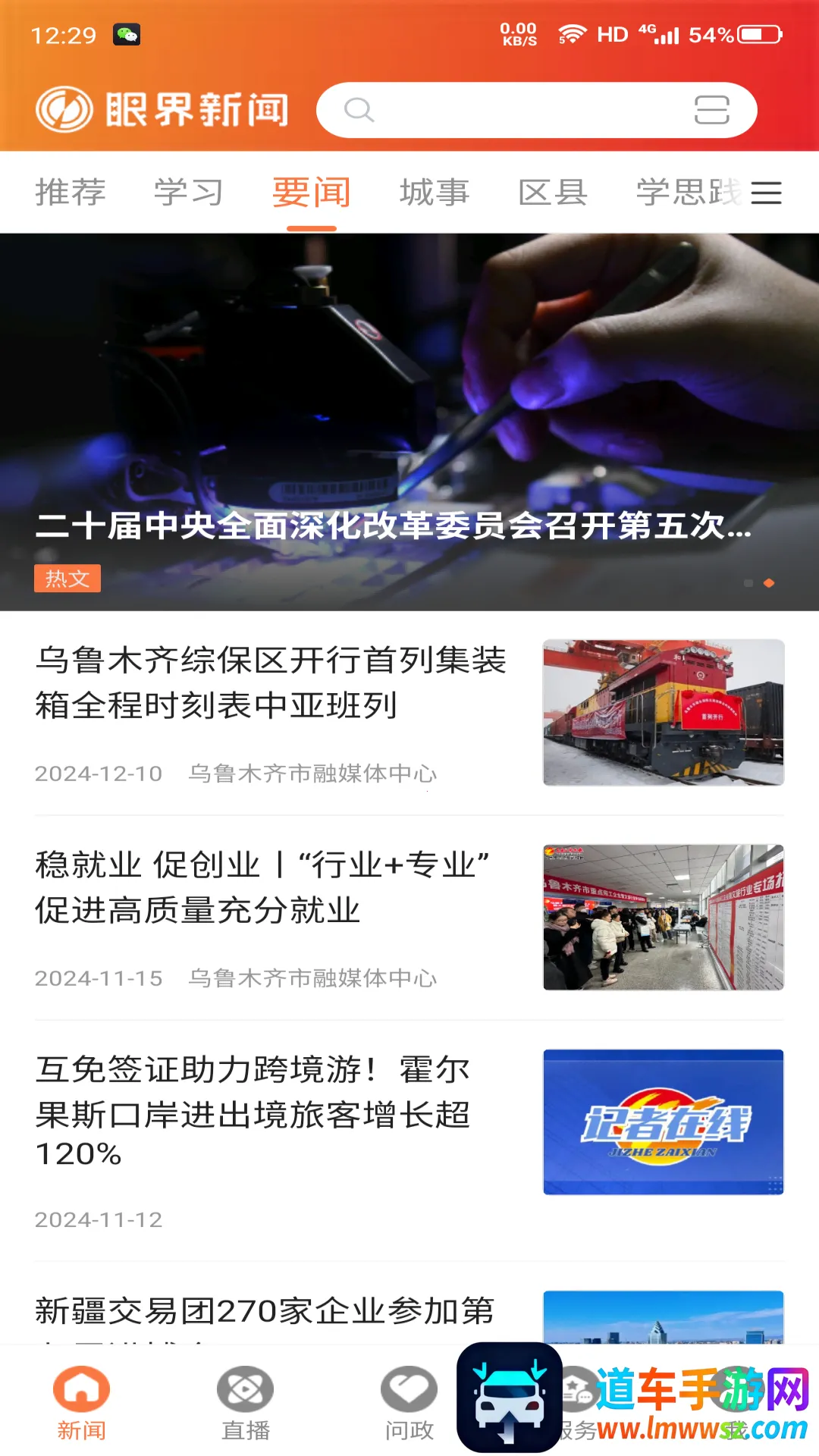This screenshot has height=1456, width=819.
Task: Open article 新疆交易团270家企业参加
Action: click(265, 1312)
